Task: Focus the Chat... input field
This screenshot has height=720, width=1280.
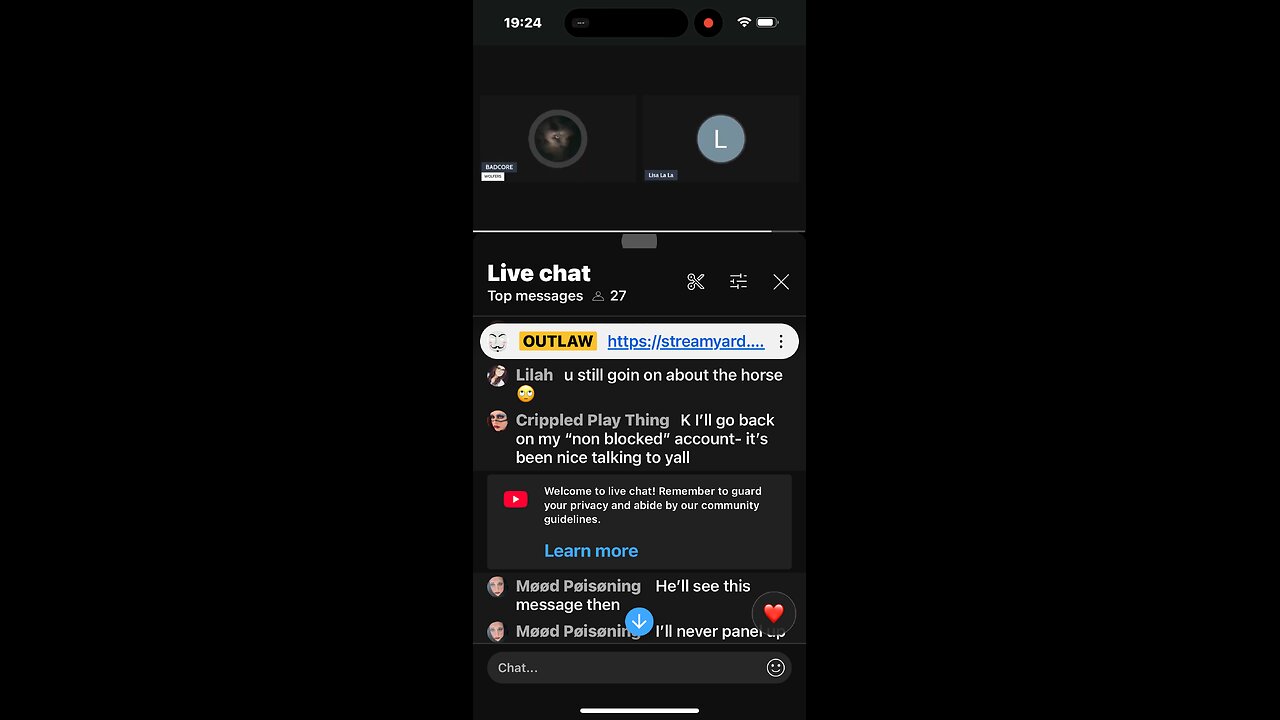Action: click(x=625, y=668)
